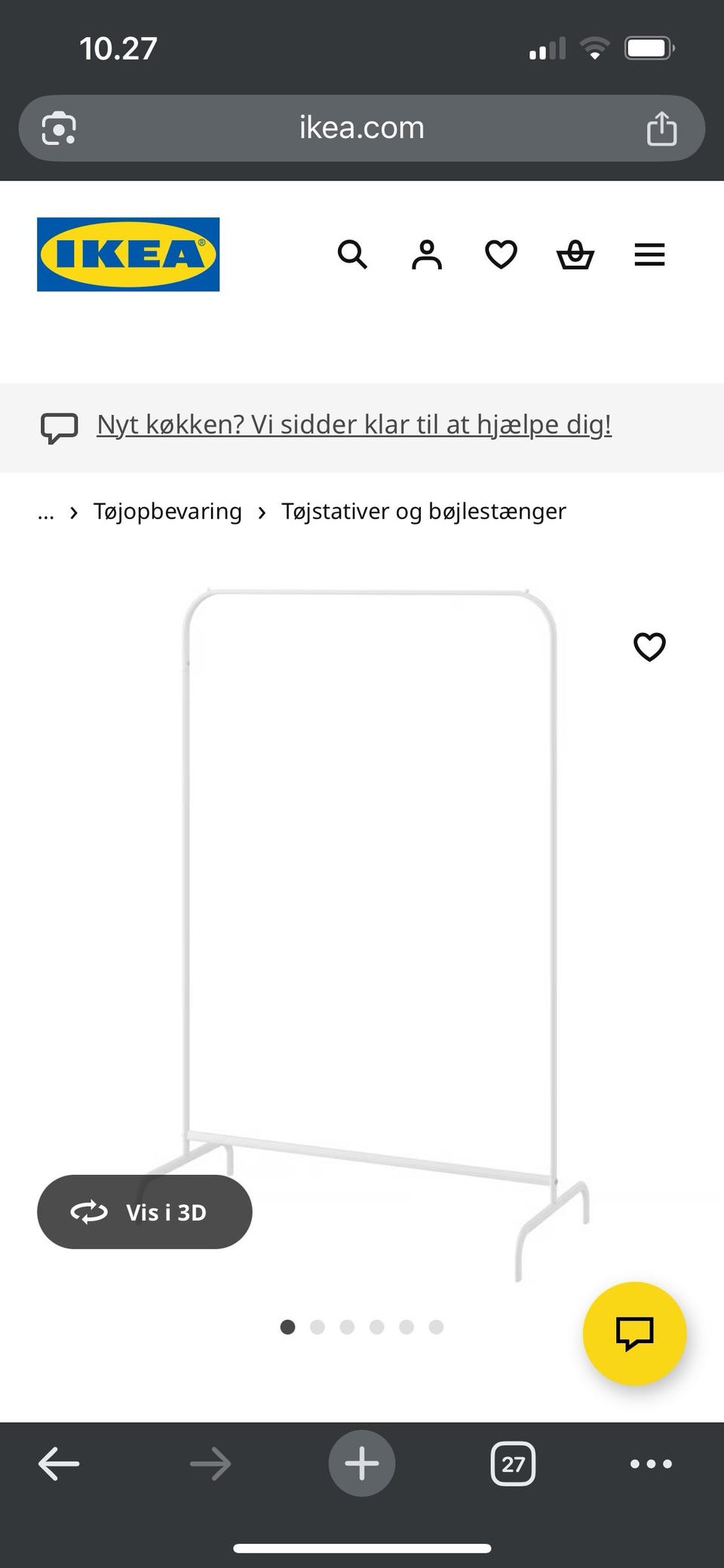Open the hamburger navigation menu
The width and height of the screenshot is (724, 1568).
pos(649,255)
